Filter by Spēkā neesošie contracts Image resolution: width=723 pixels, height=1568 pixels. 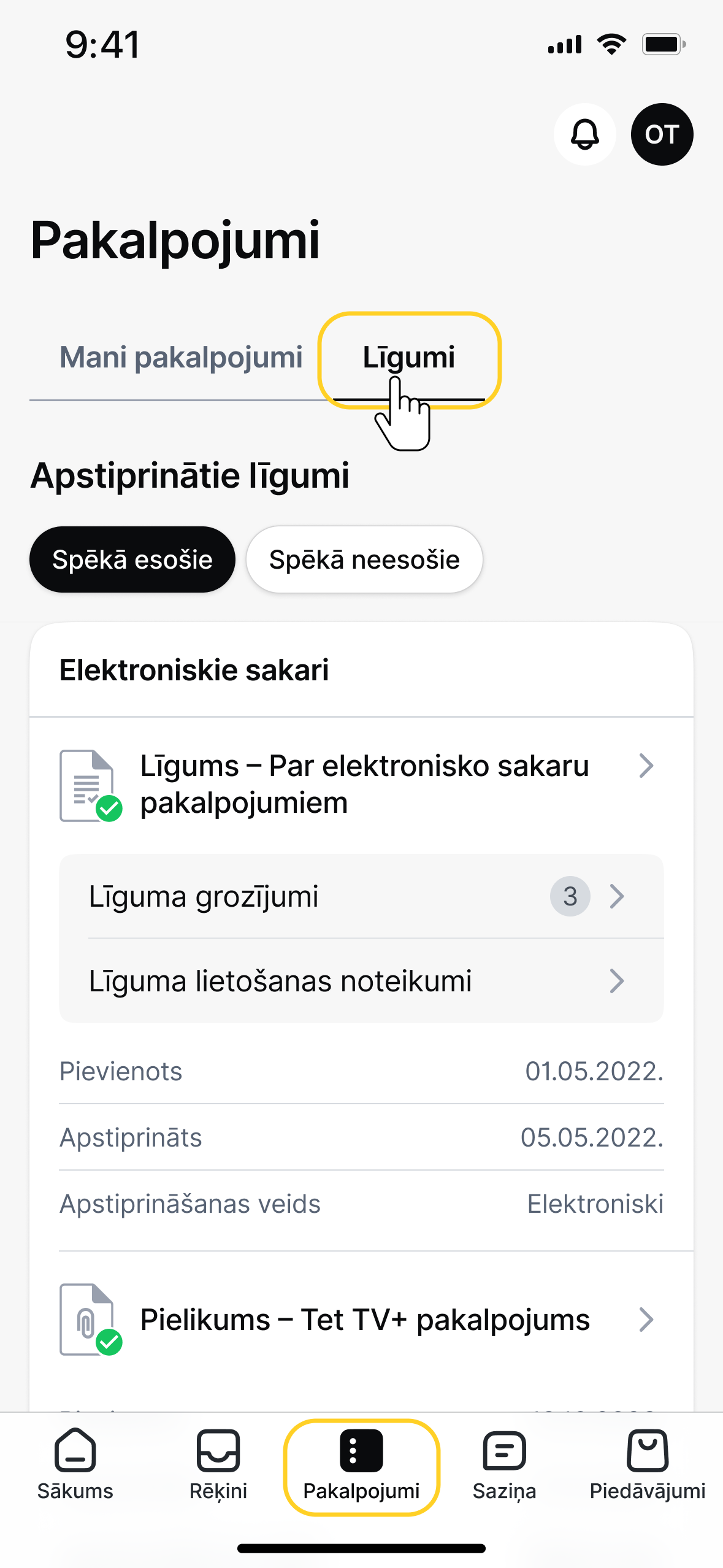tap(364, 559)
